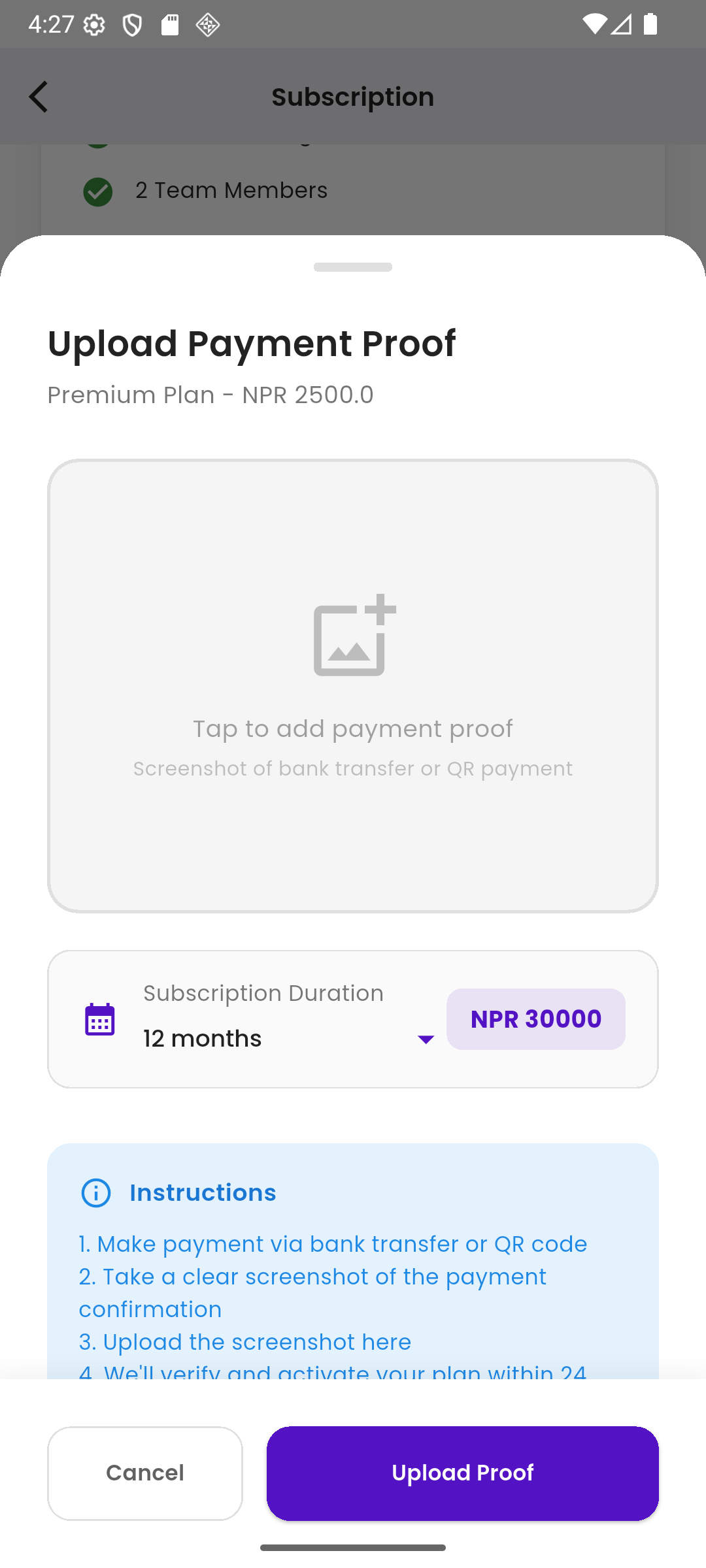This screenshot has height=1568, width=706.
Task: Tap the bottom sheet drag handle
Action: click(352, 267)
